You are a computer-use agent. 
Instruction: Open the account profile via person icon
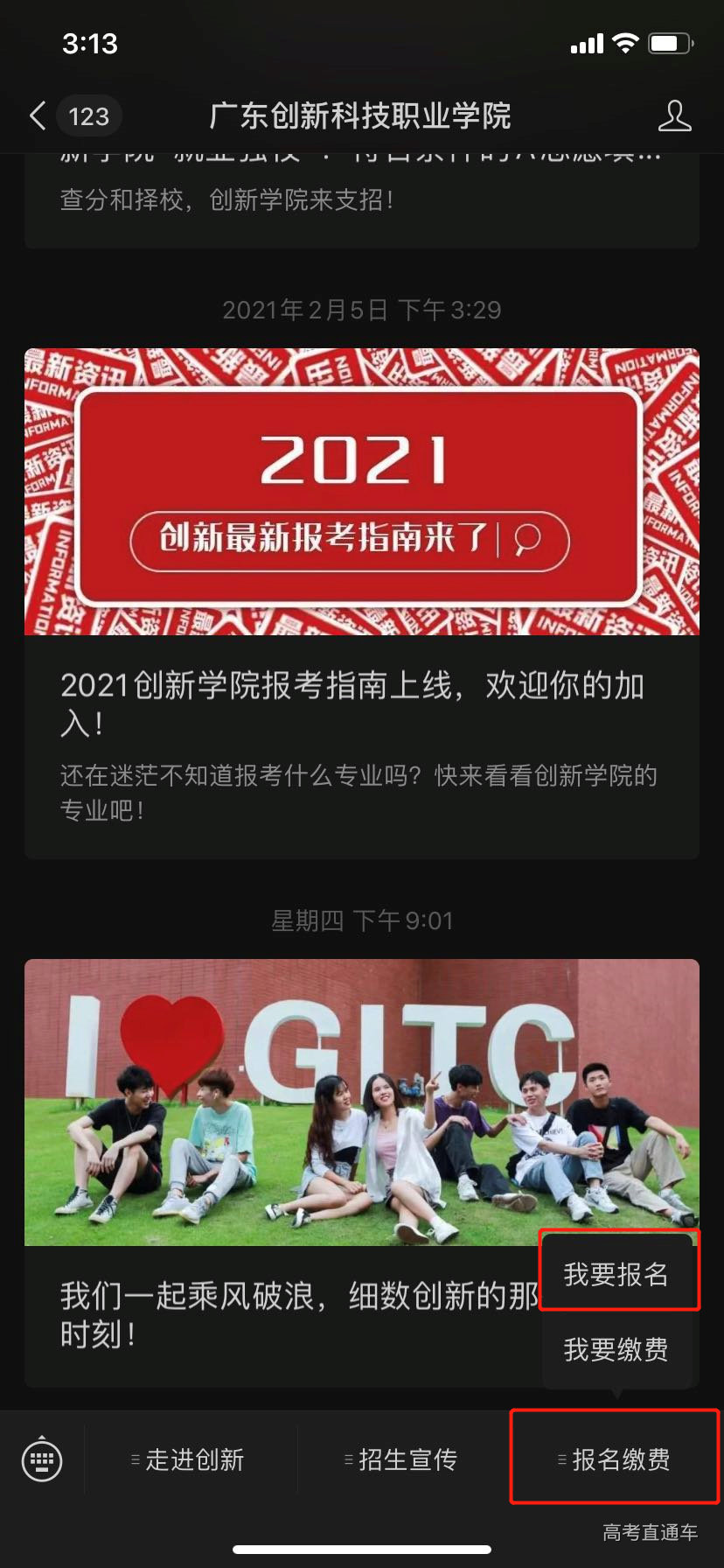point(675,115)
